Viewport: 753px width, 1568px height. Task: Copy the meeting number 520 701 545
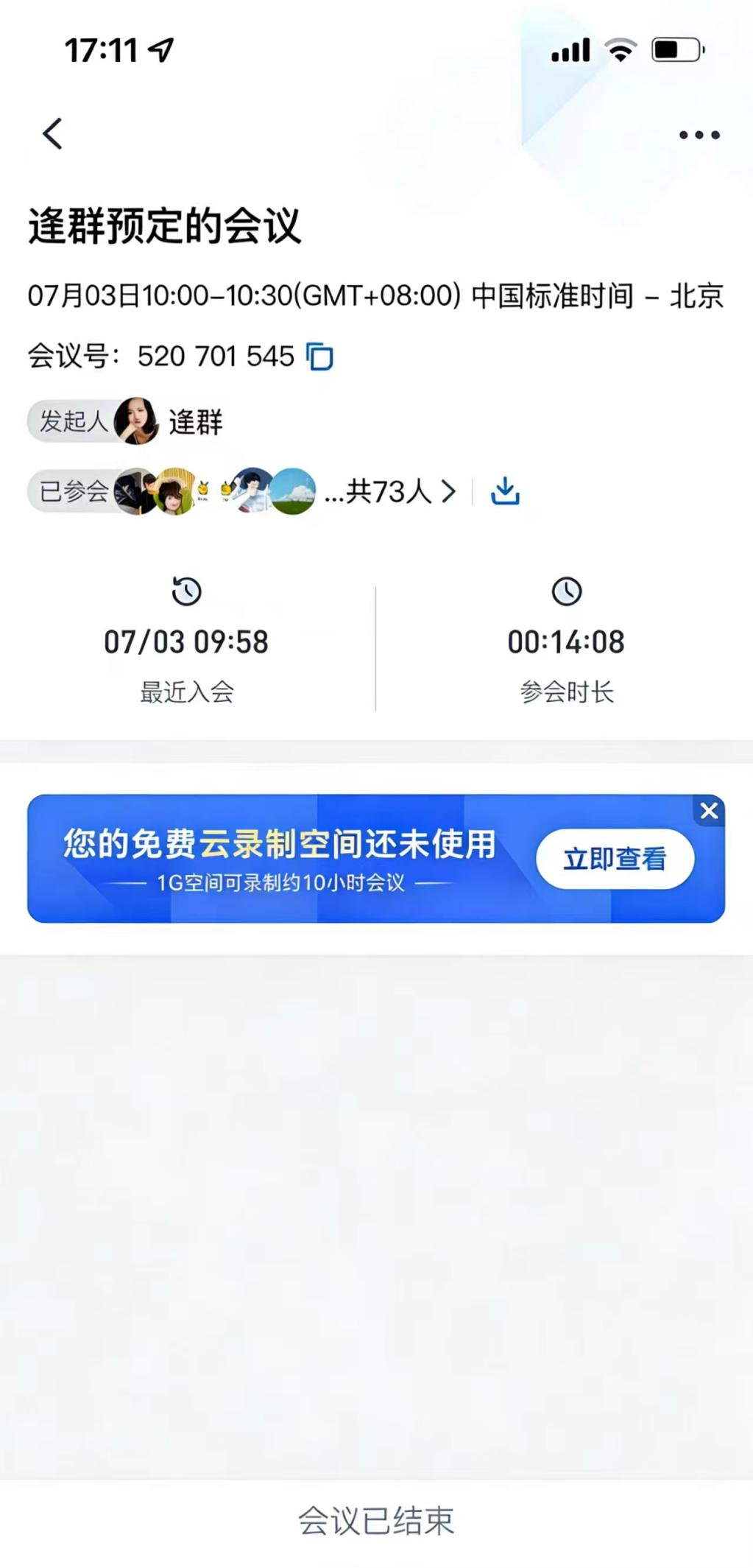click(x=320, y=356)
